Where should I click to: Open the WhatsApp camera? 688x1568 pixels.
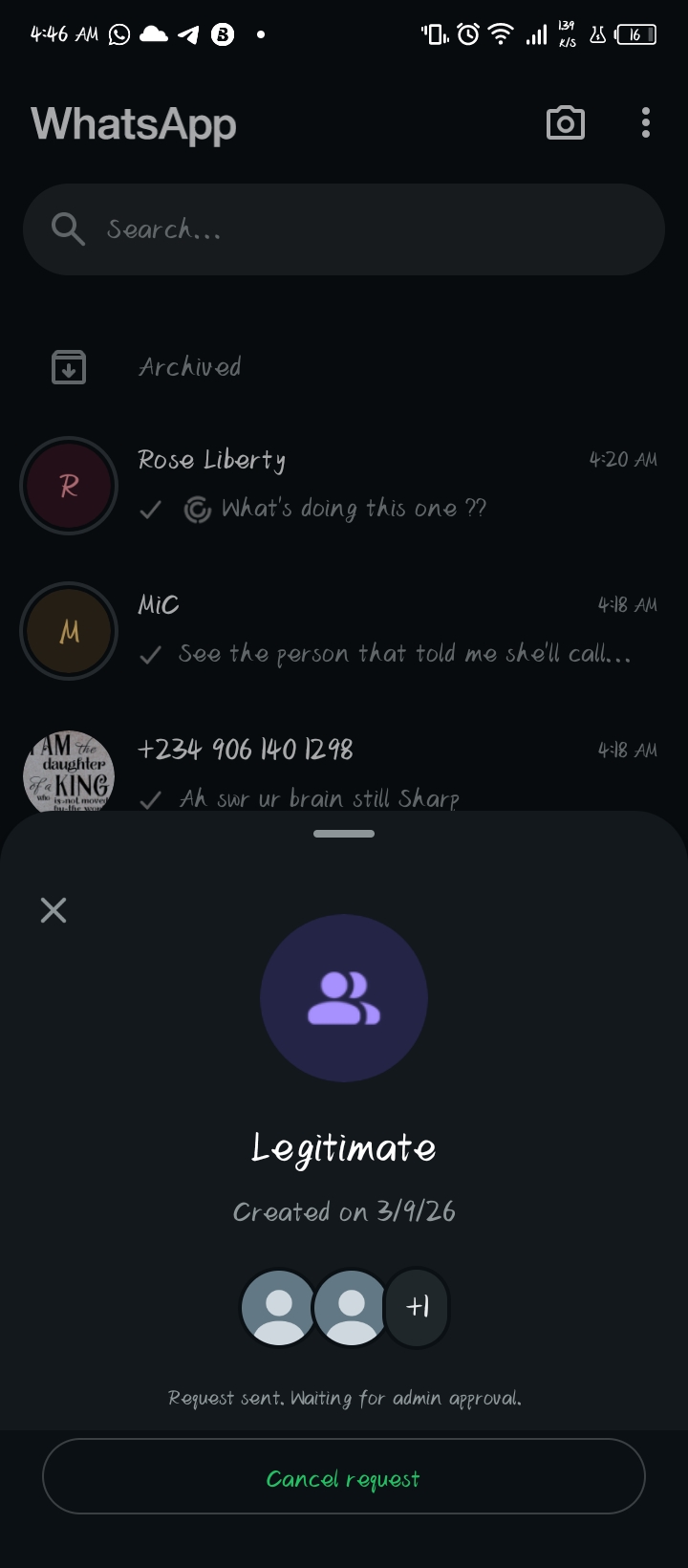(x=565, y=123)
